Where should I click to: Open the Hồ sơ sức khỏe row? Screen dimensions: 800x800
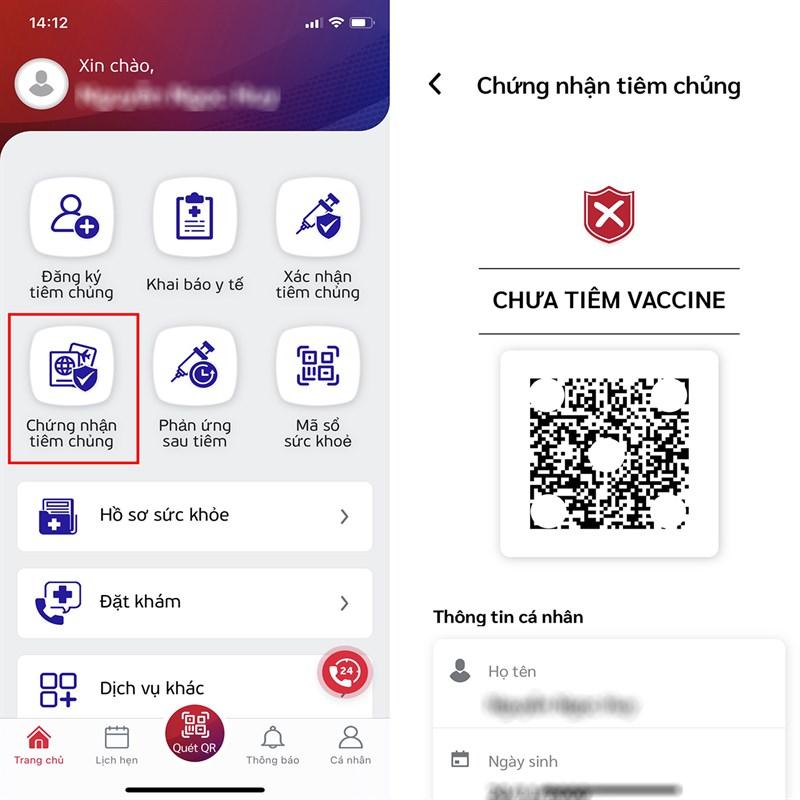tap(195, 516)
